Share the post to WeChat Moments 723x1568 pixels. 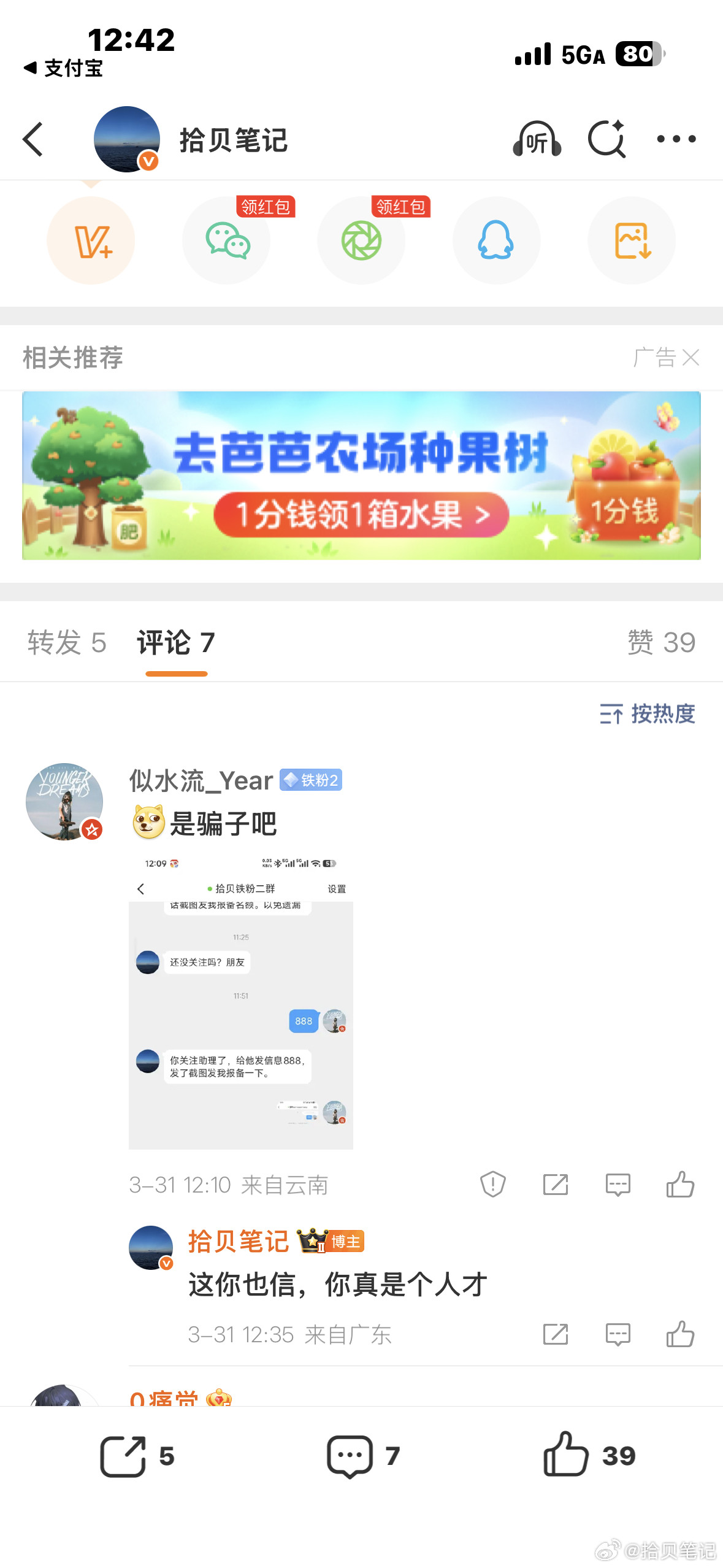point(361,240)
